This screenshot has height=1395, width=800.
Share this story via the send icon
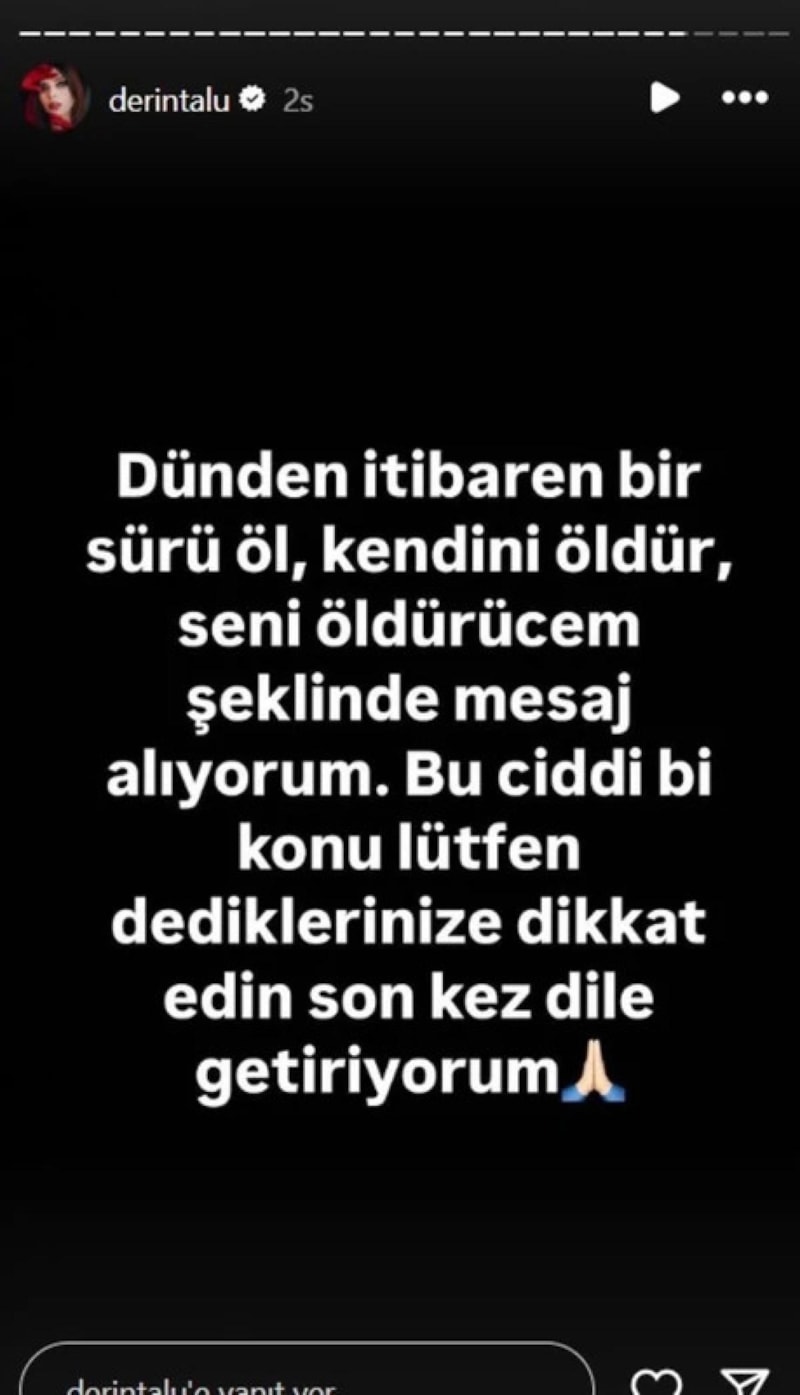[743, 1383]
